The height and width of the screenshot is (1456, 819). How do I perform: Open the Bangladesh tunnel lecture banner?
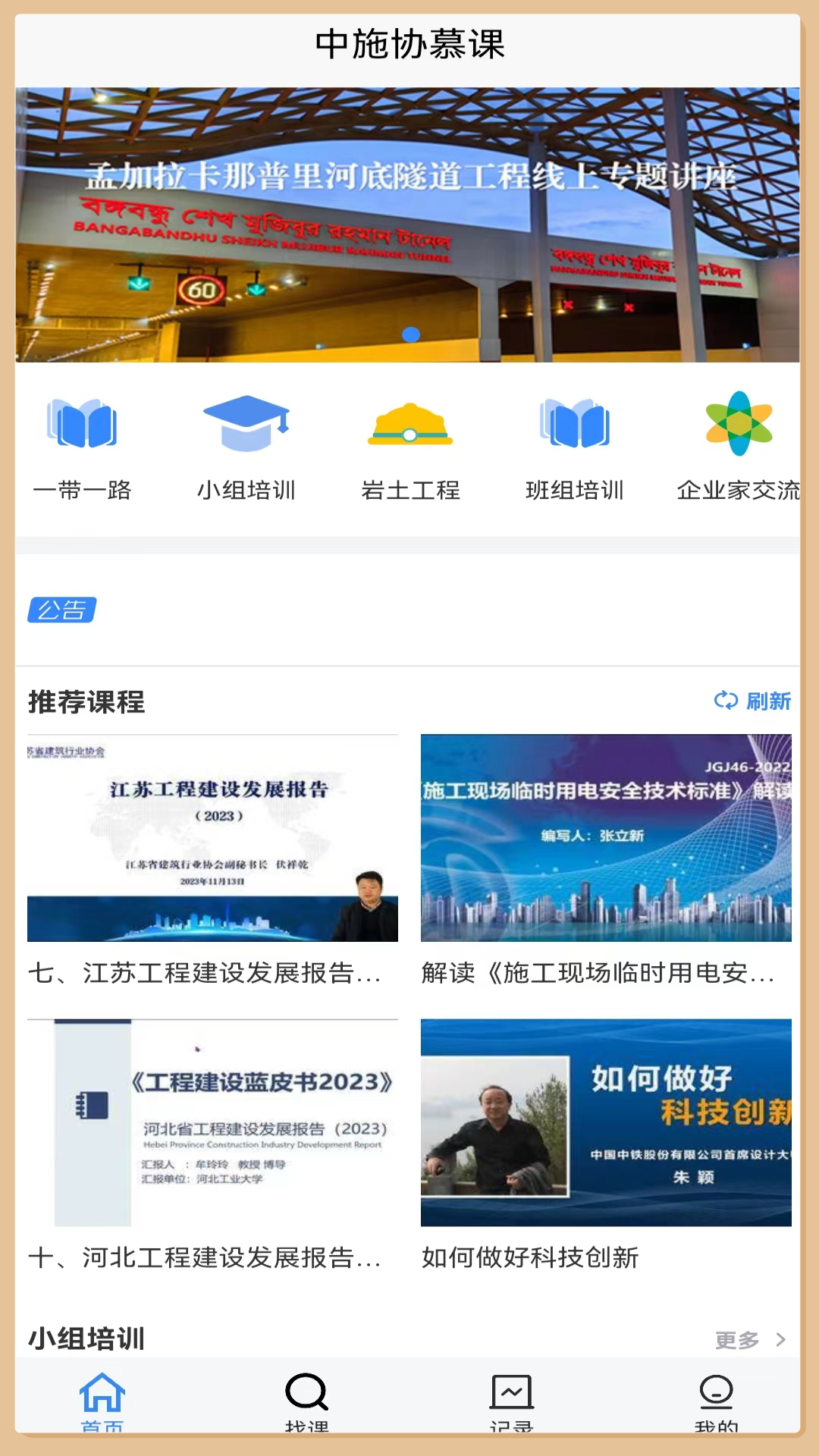pos(407,224)
